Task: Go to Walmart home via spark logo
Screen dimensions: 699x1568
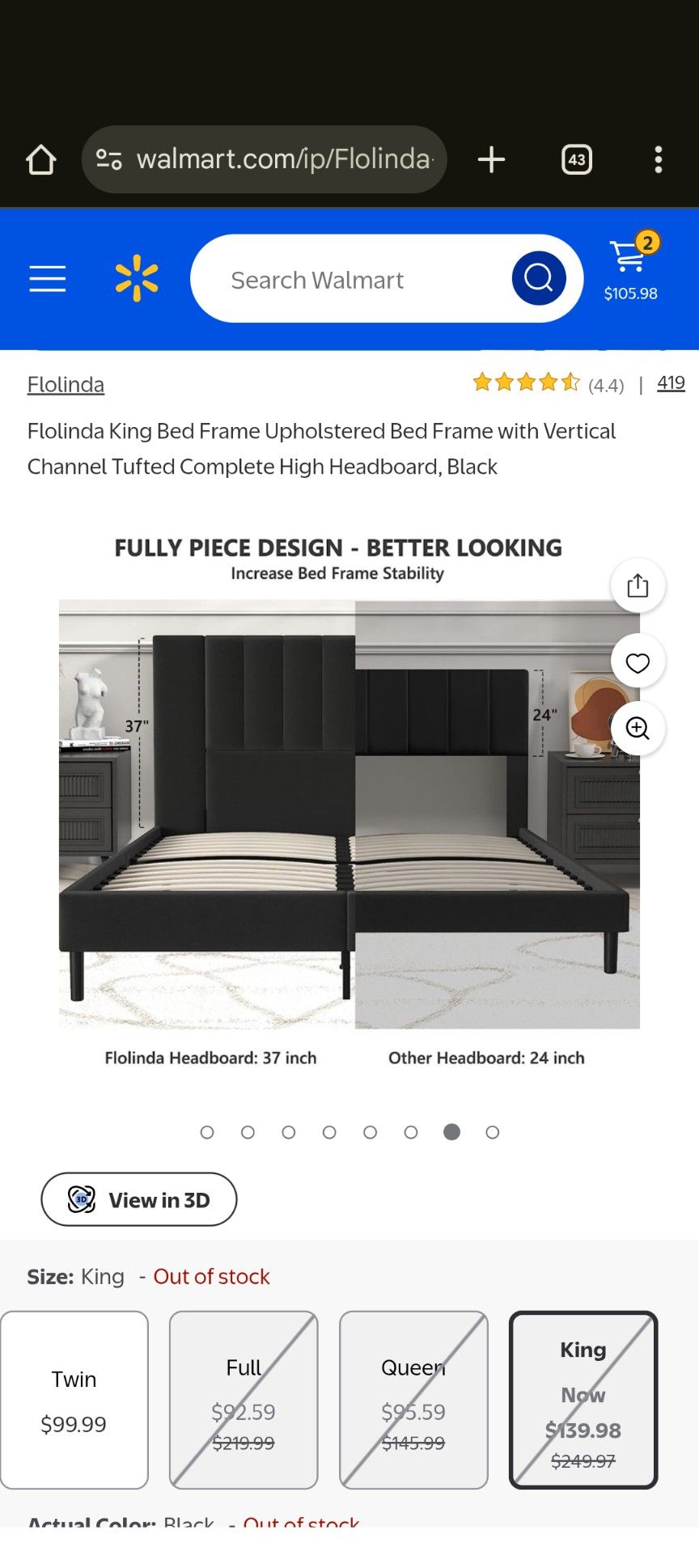Action: (137, 278)
